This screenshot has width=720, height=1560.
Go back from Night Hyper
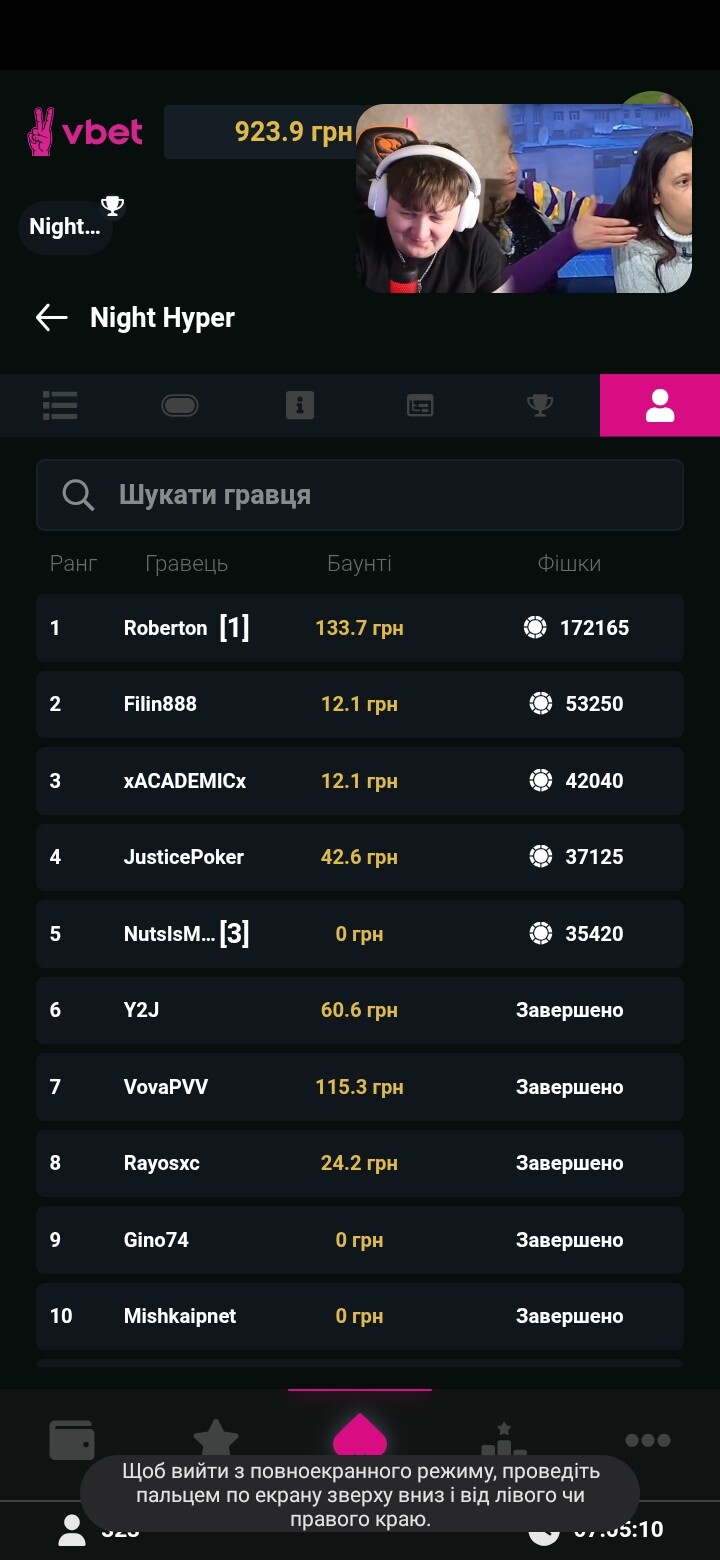pos(52,318)
